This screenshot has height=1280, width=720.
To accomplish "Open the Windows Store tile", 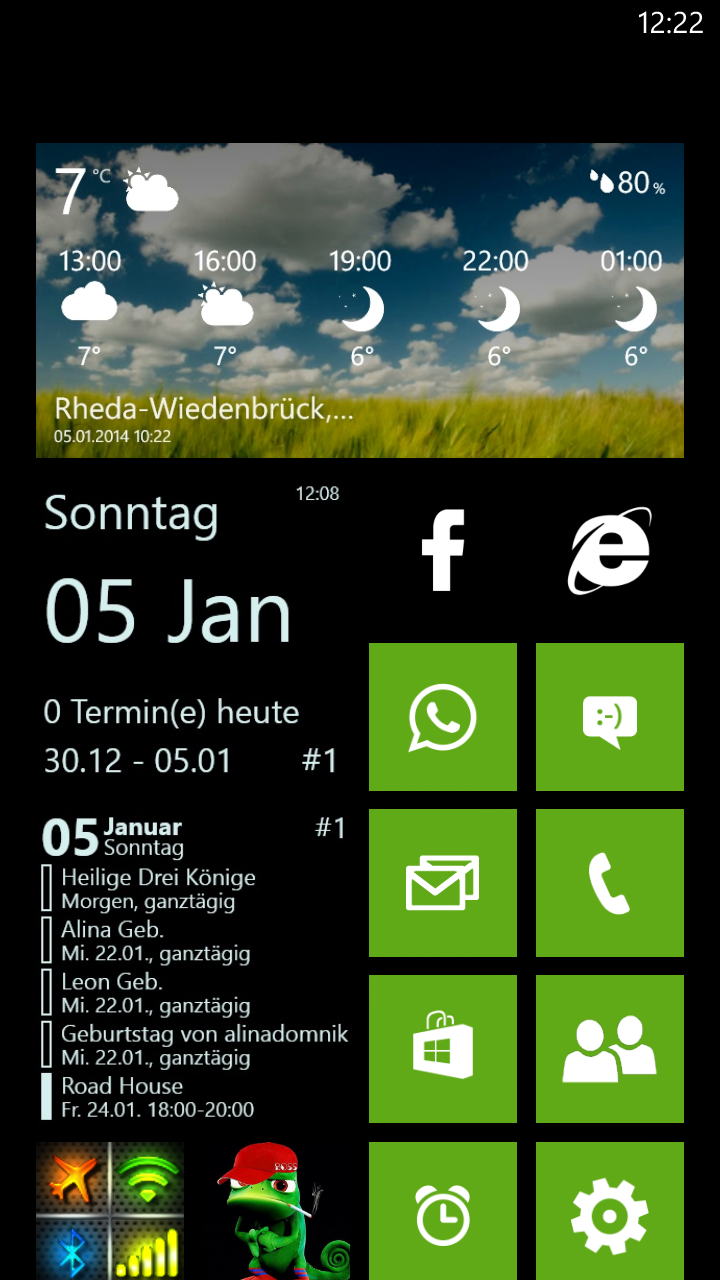I will click(x=443, y=1049).
